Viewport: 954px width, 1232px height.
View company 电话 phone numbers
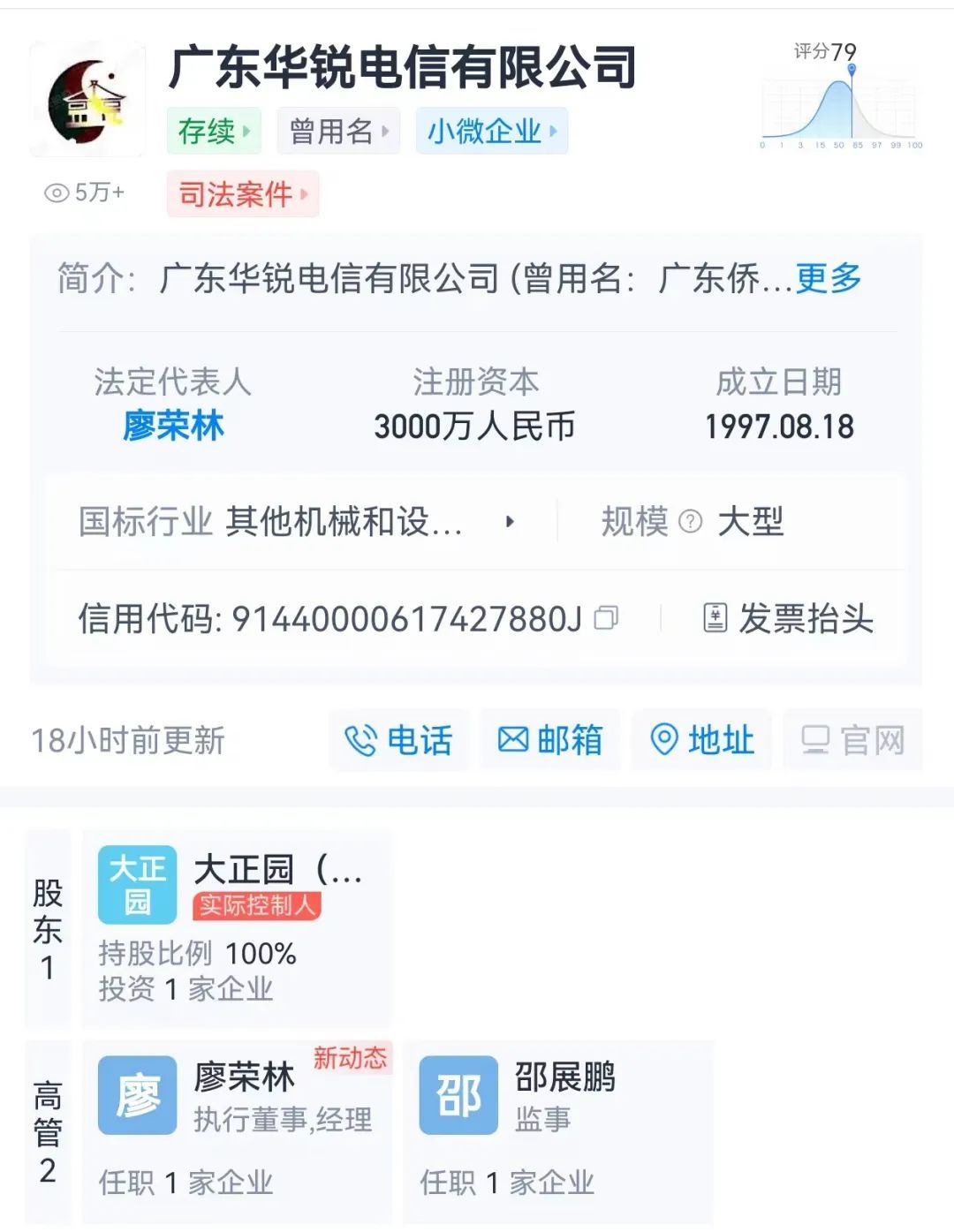click(398, 740)
